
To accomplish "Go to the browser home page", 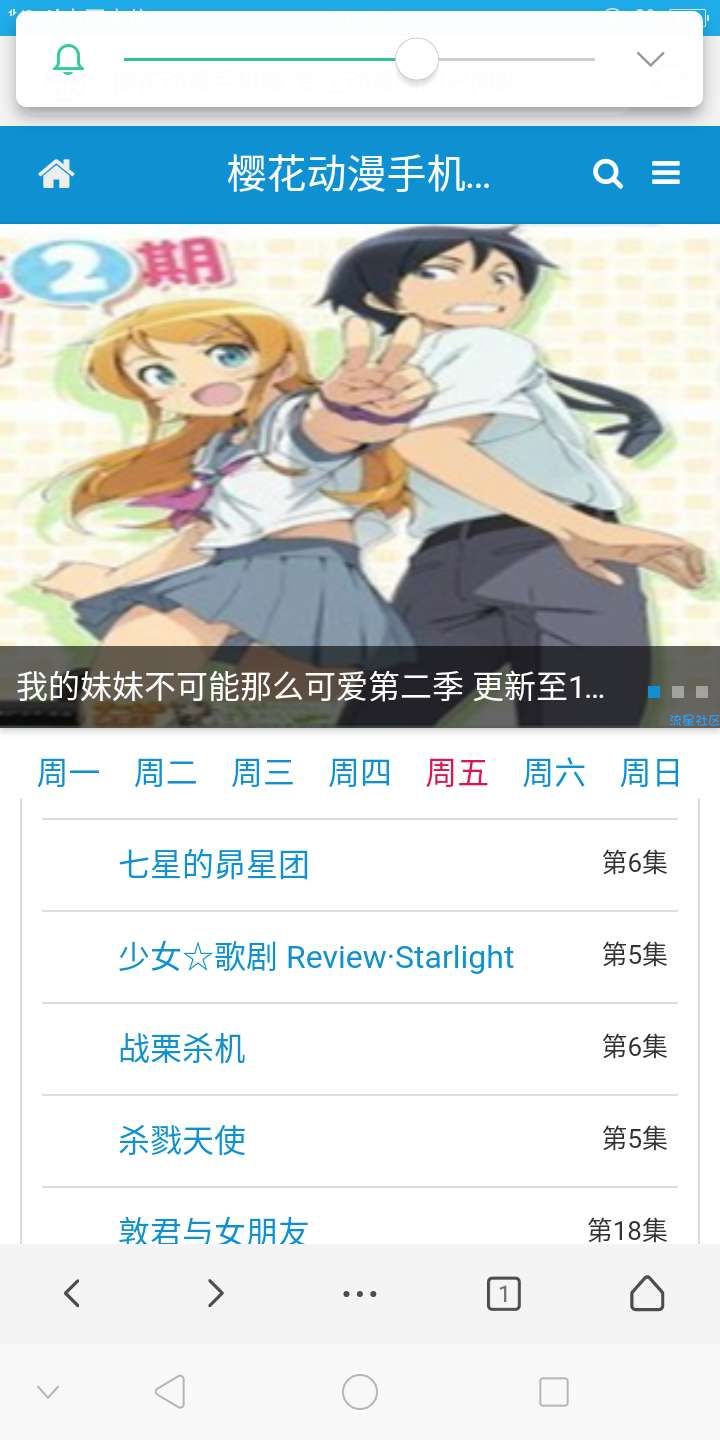I will [x=647, y=1294].
